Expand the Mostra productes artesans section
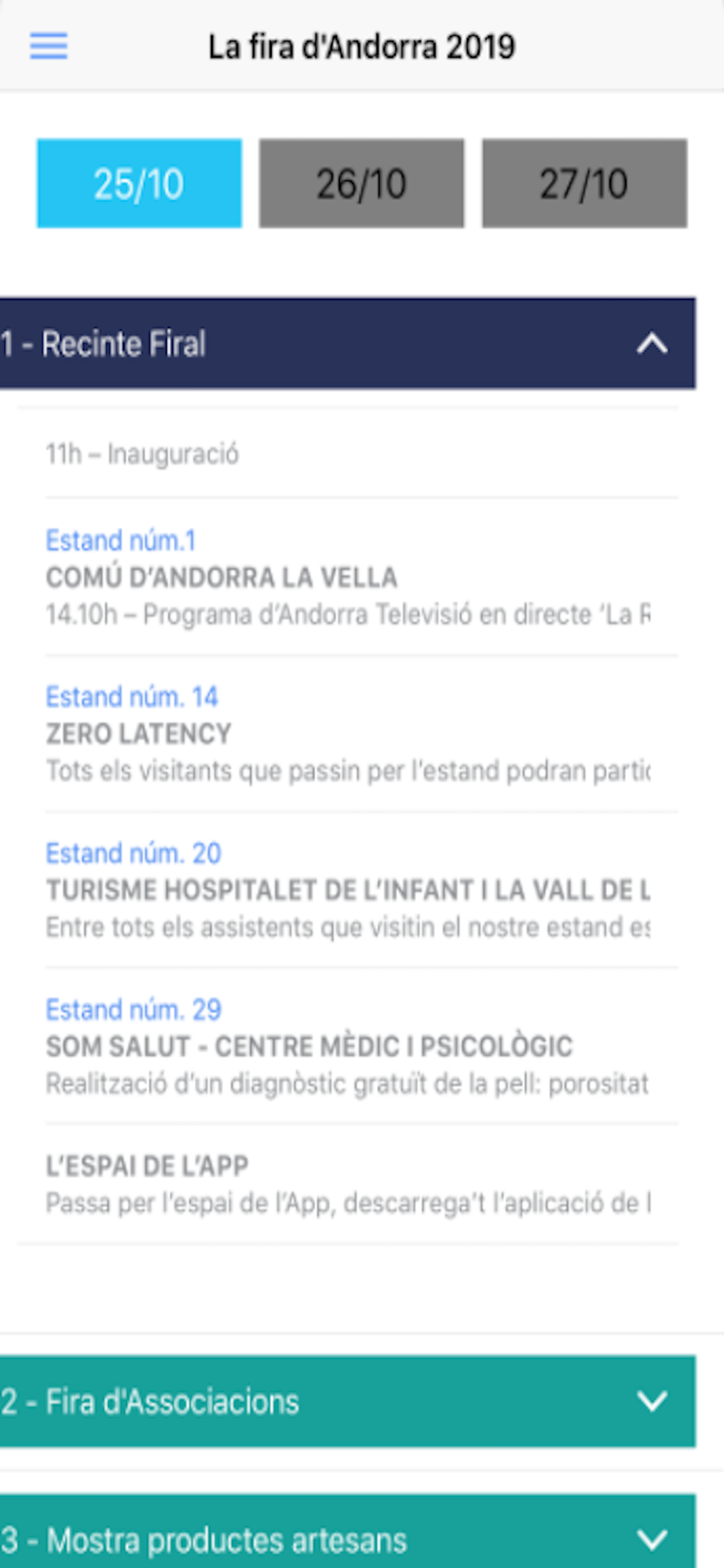Viewport: 724px width, 1568px height. click(x=347, y=1540)
